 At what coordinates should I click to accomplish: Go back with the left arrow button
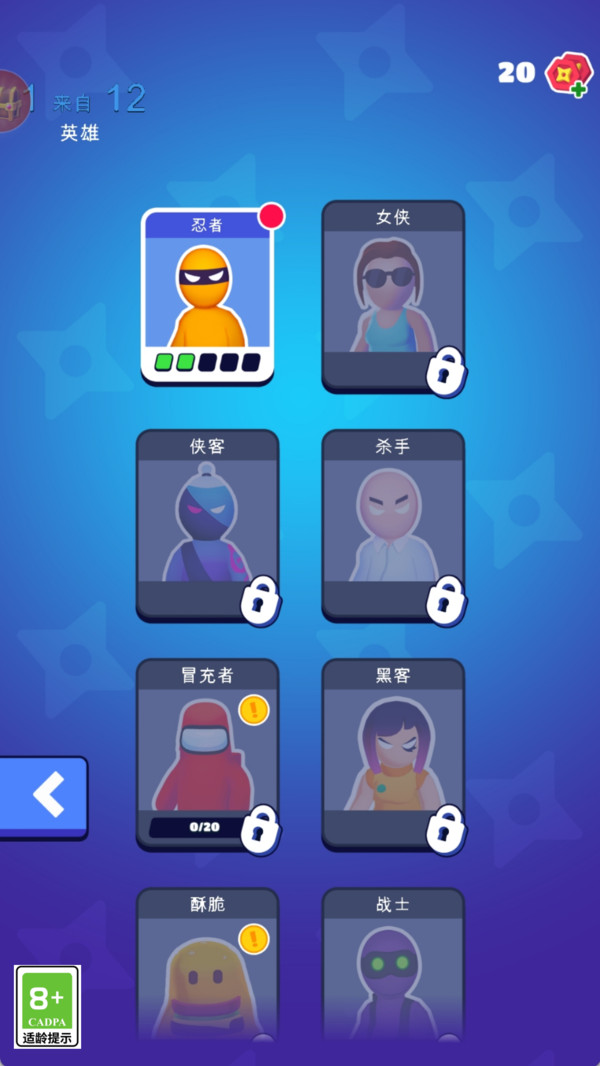point(44,796)
